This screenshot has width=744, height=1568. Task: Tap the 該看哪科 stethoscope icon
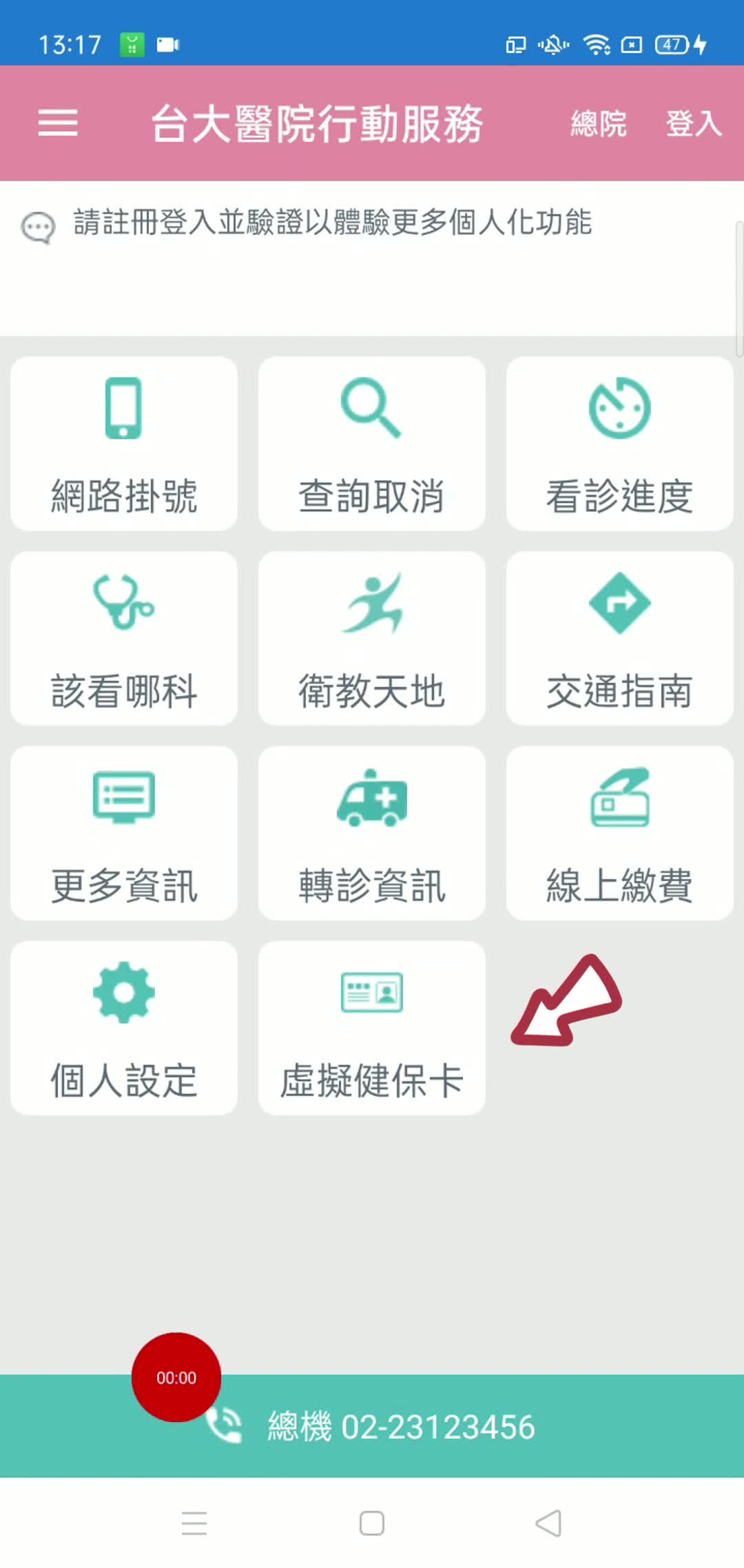click(x=123, y=638)
